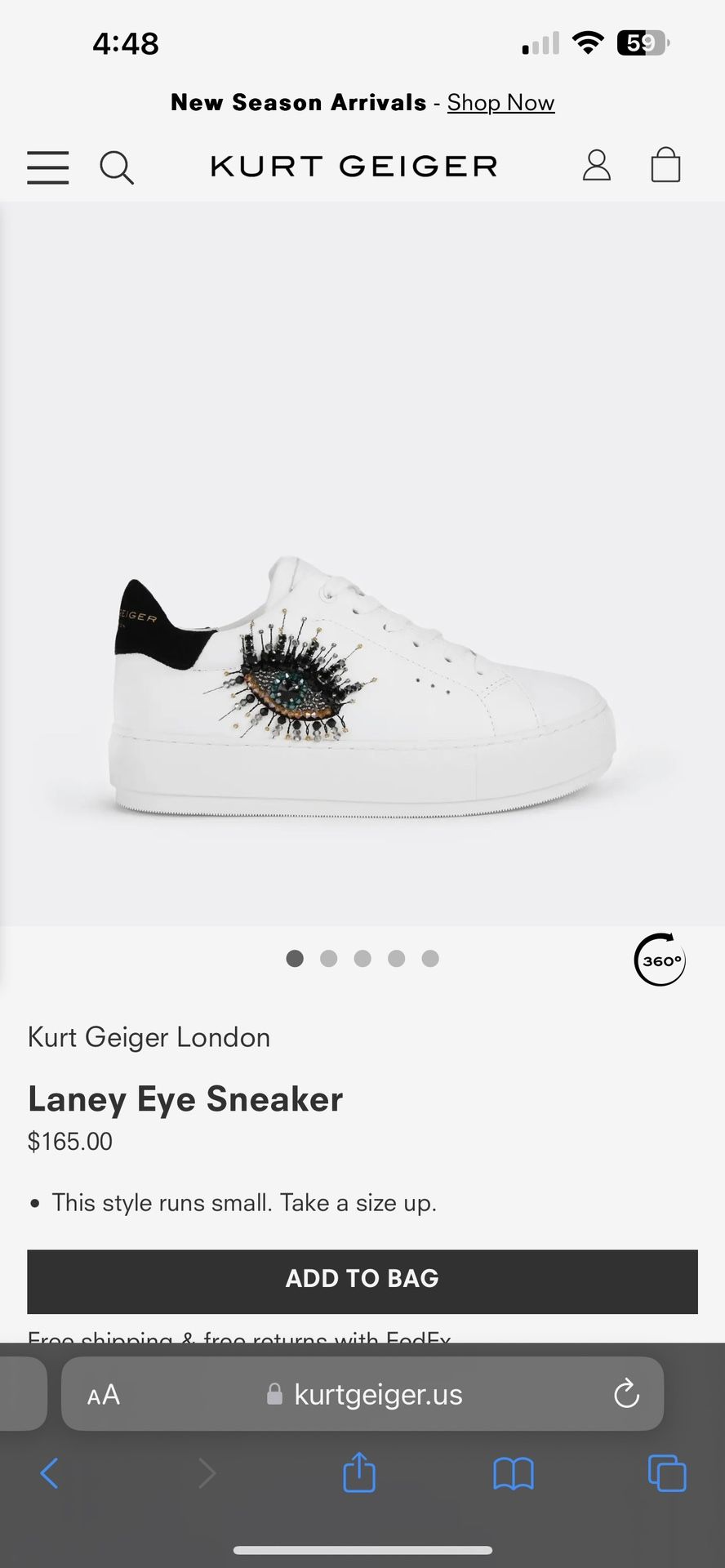The width and height of the screenshot is (725, 1568).
Task: Add the Laney Eye Sneaker to bag
Action: point(362,1278)
